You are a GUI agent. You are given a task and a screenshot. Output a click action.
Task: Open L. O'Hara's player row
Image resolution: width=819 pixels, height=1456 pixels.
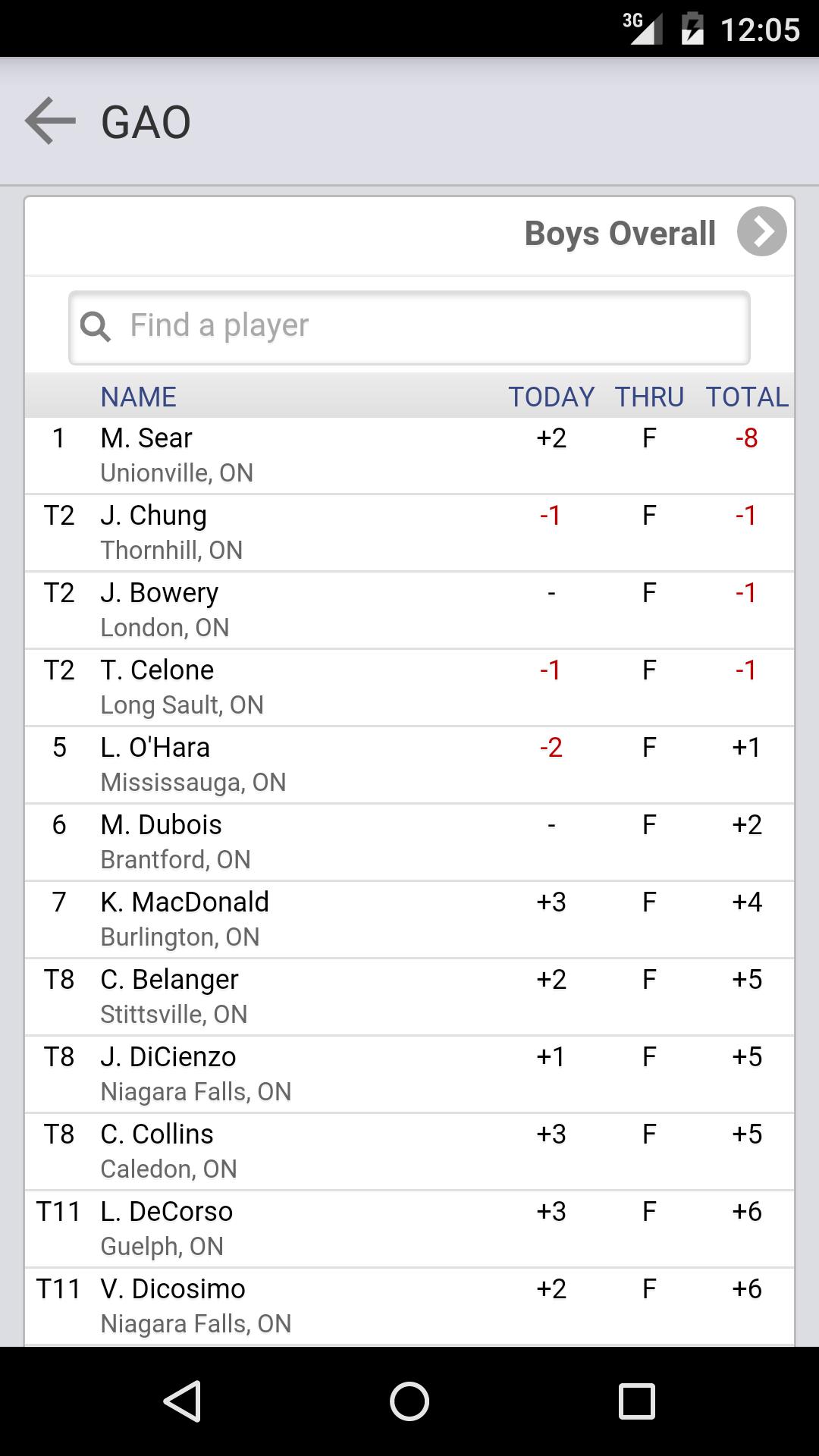click(x=409, y=764)
